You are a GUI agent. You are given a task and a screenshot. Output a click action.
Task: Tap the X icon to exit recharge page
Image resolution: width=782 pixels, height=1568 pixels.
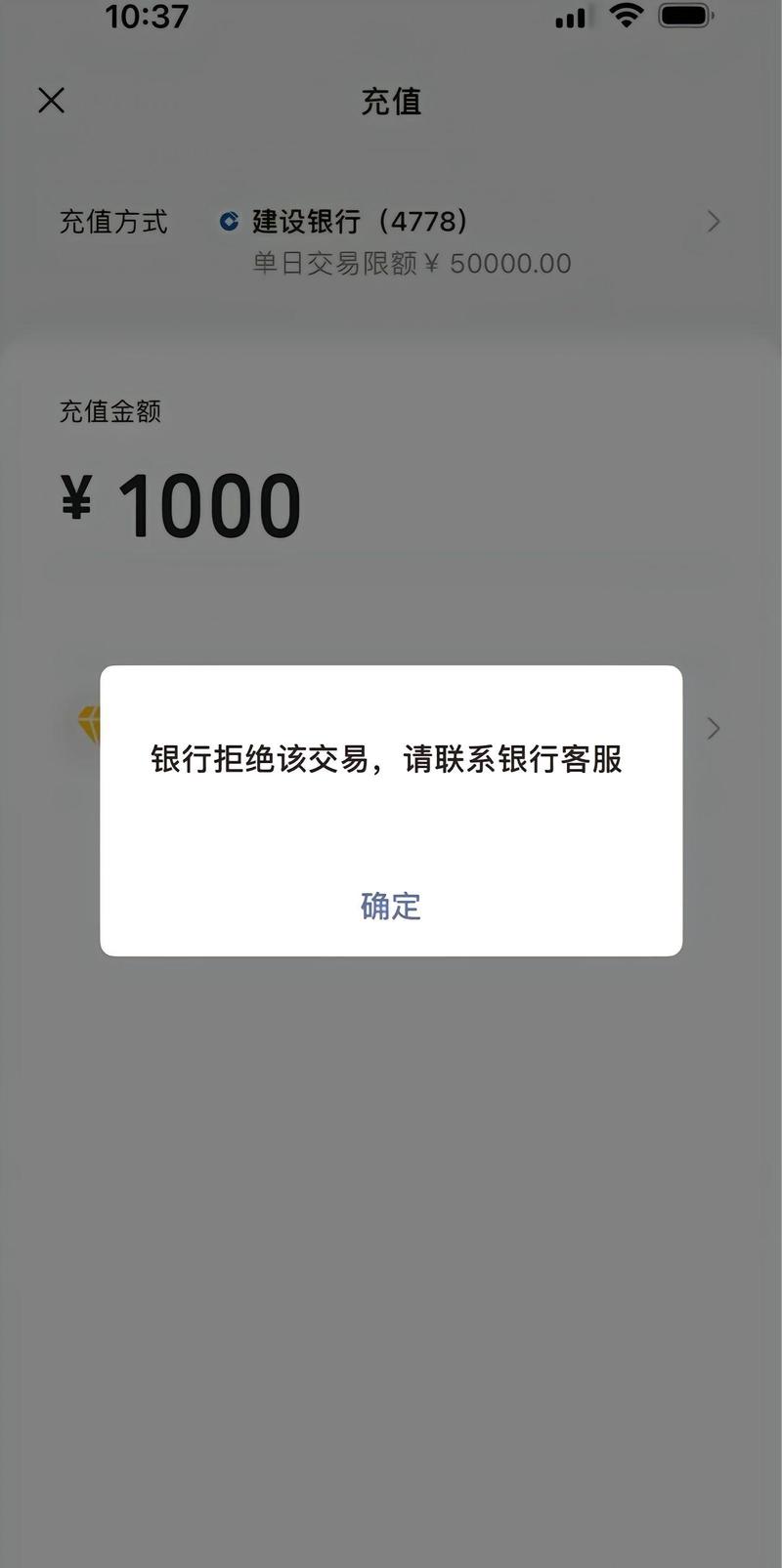51,101
